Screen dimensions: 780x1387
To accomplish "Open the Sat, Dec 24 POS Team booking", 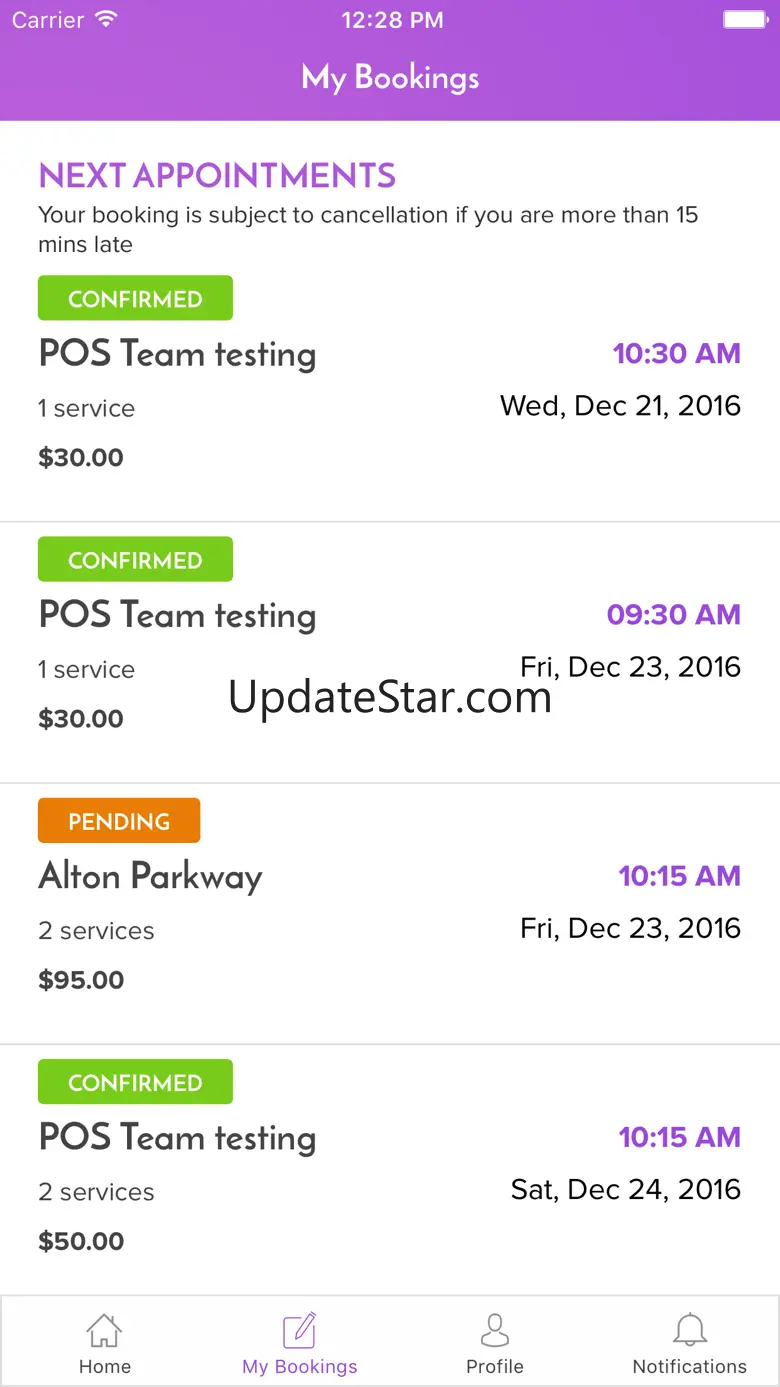I will 390,1170.
